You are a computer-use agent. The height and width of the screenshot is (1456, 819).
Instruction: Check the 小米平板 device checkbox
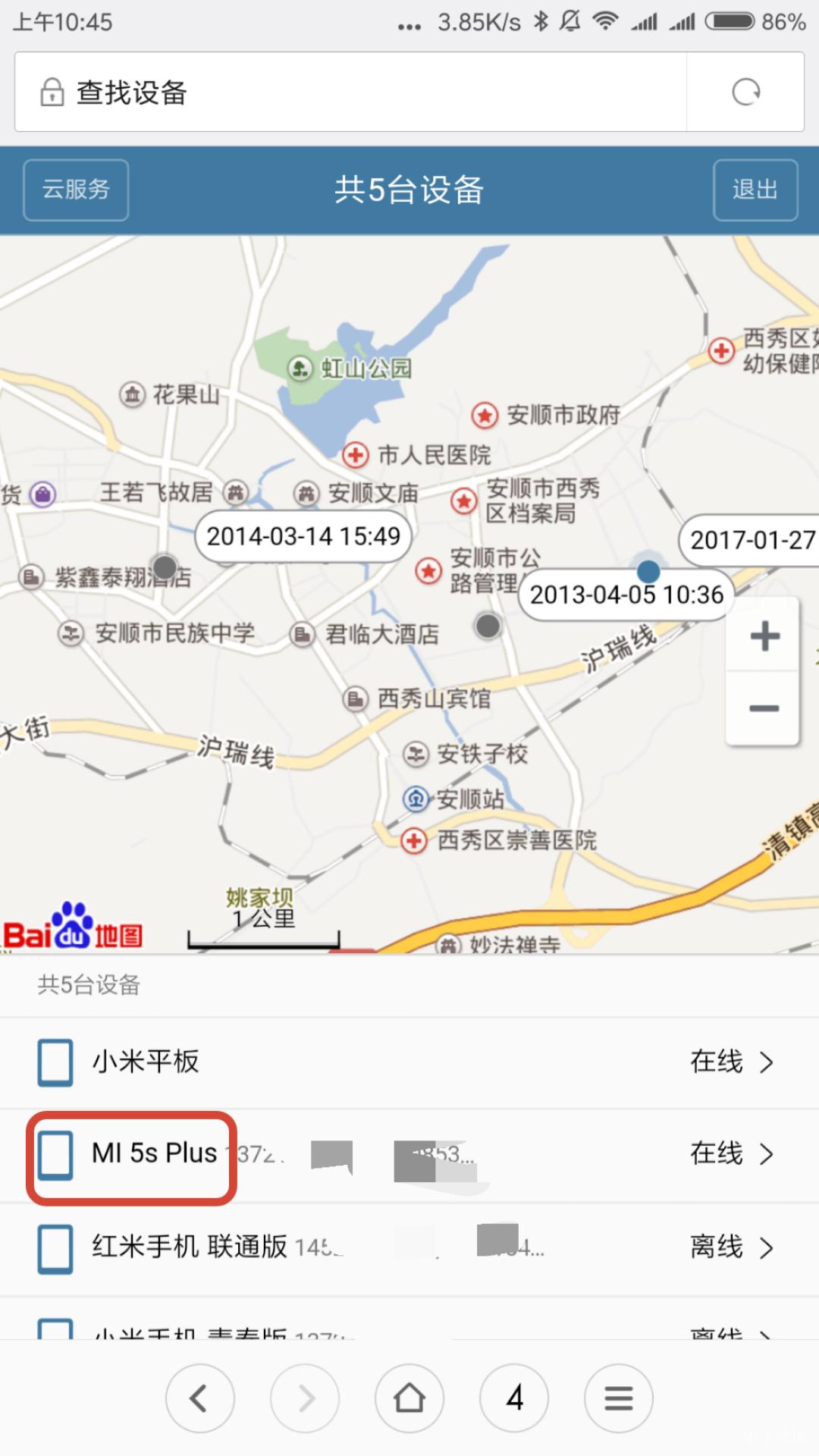coord(54,1062)
